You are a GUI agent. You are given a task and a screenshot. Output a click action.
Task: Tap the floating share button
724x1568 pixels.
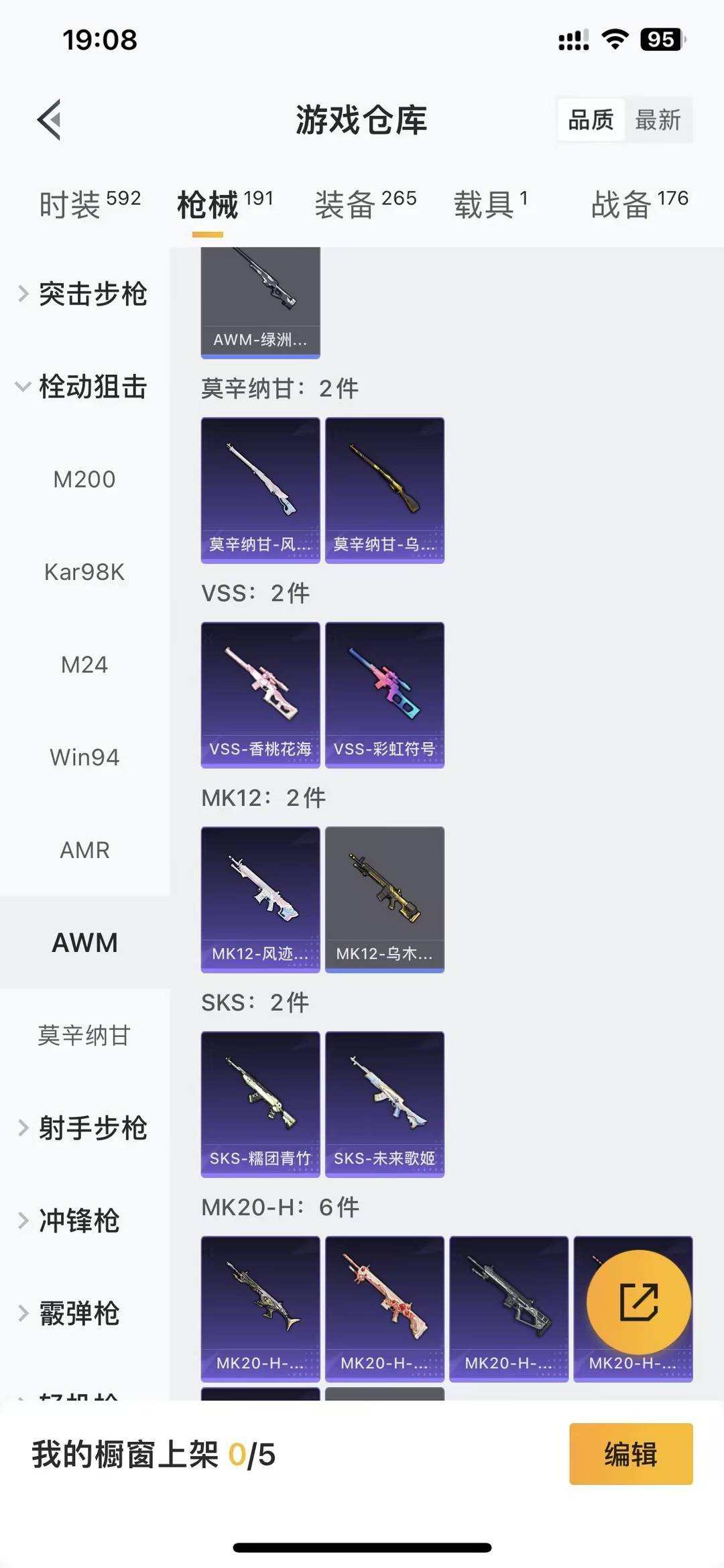[638, 1302]
